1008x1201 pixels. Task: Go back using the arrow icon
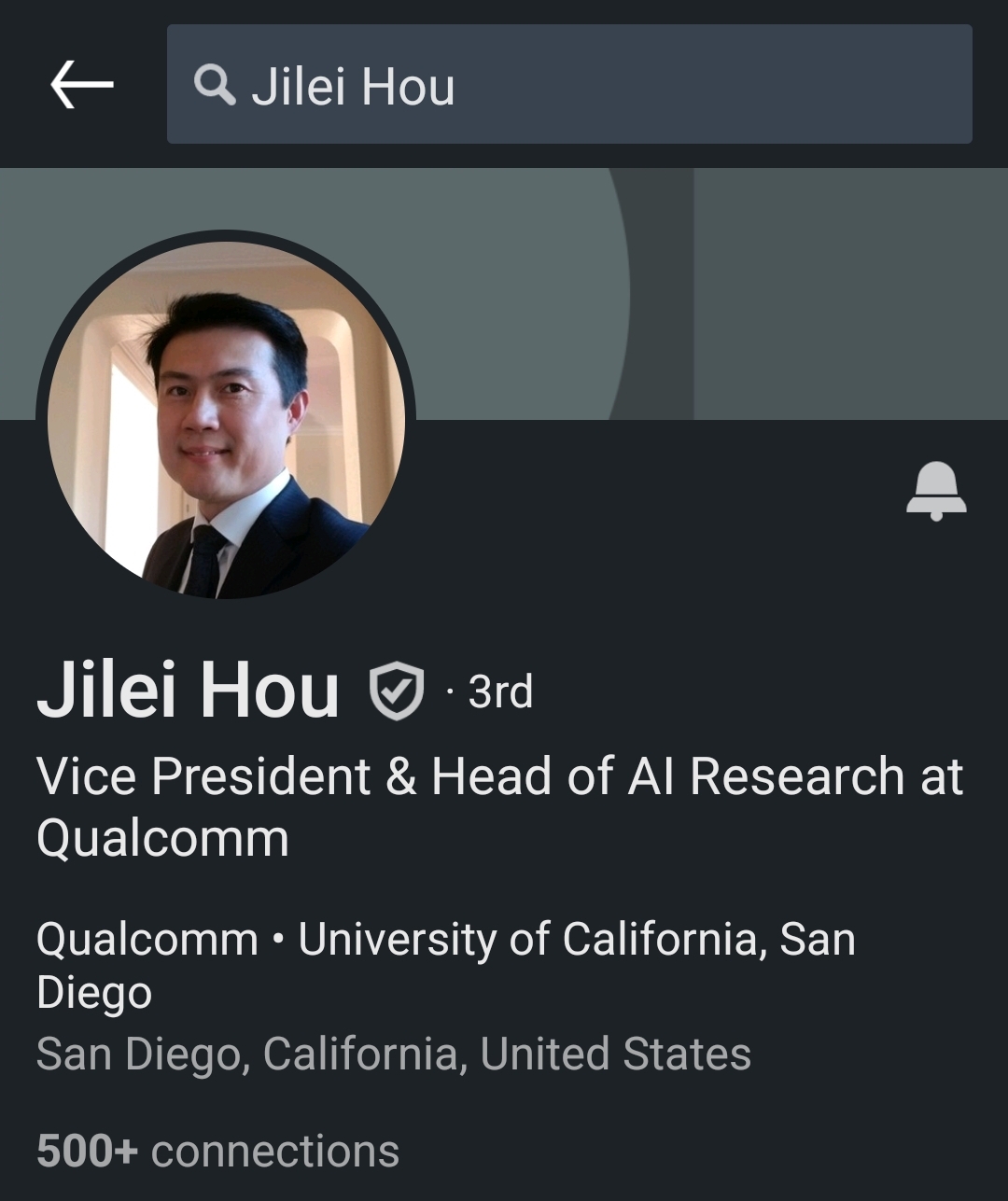82,85
